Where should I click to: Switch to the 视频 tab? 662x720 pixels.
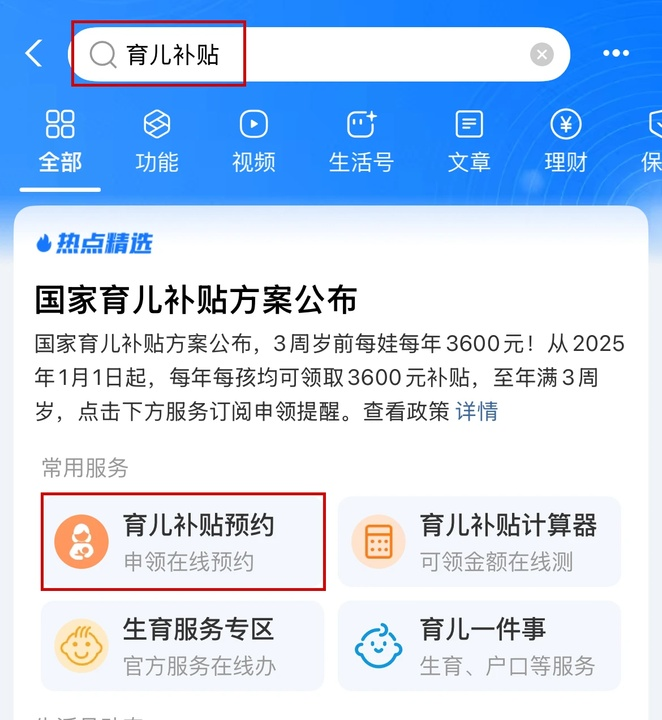(253, 141)
